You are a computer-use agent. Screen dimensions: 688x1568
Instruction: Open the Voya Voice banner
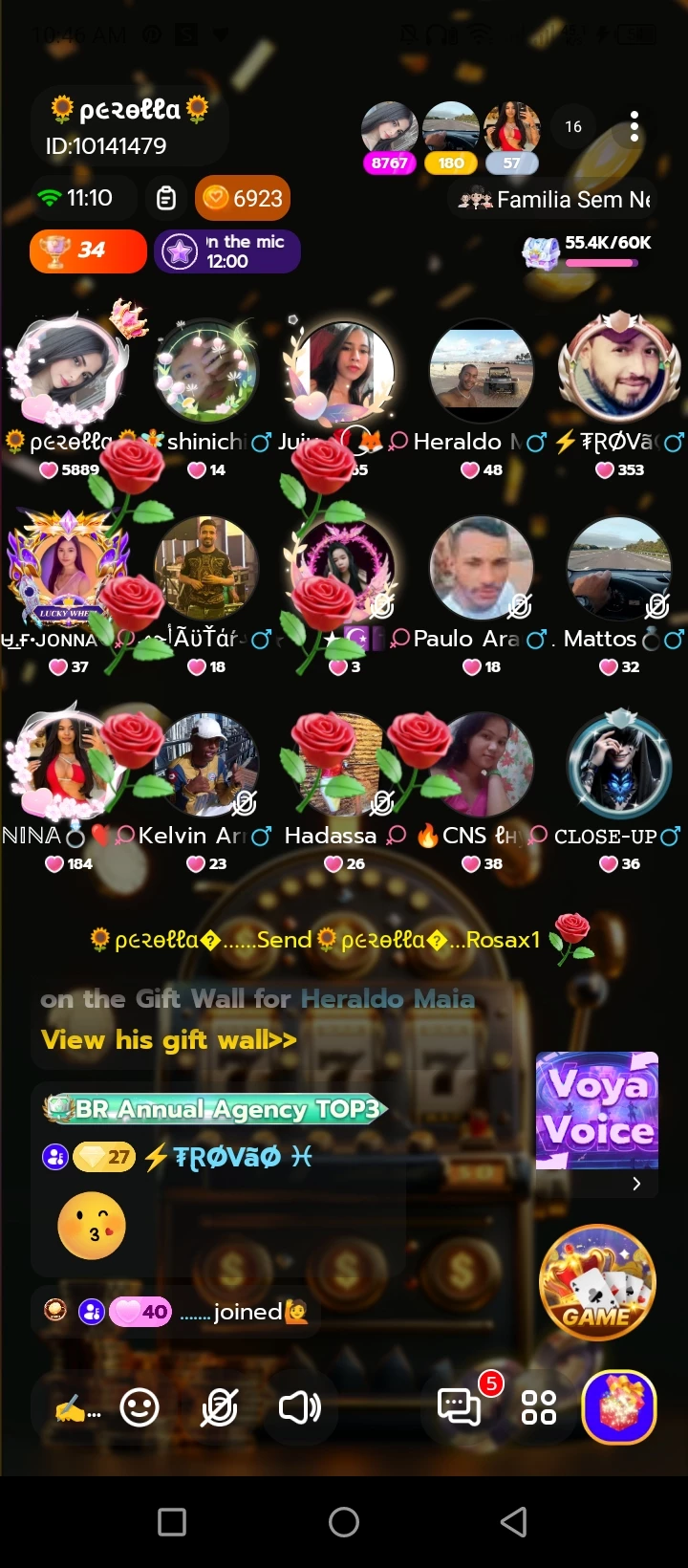coord(597,1110)
